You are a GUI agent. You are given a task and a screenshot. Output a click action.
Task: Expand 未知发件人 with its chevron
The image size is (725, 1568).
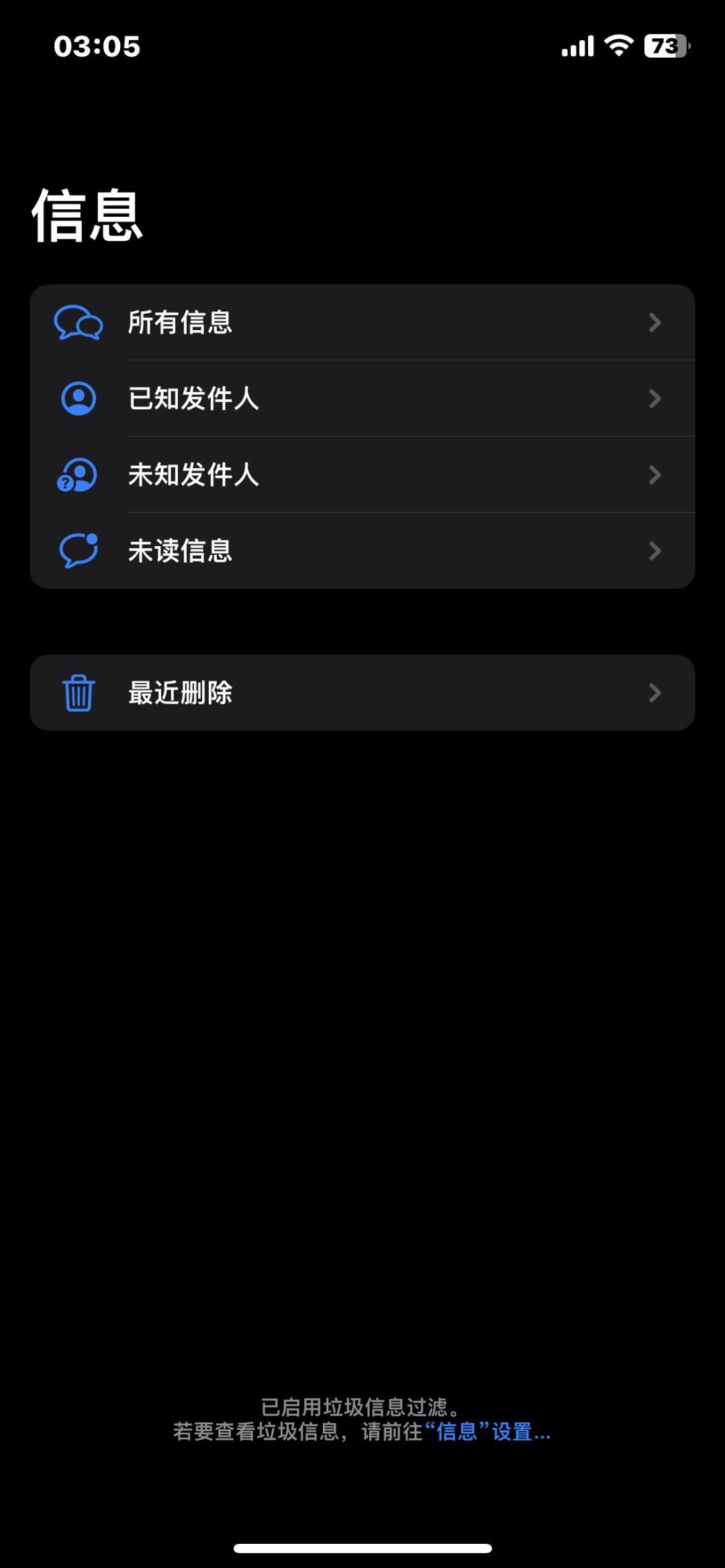coord(656,475)
